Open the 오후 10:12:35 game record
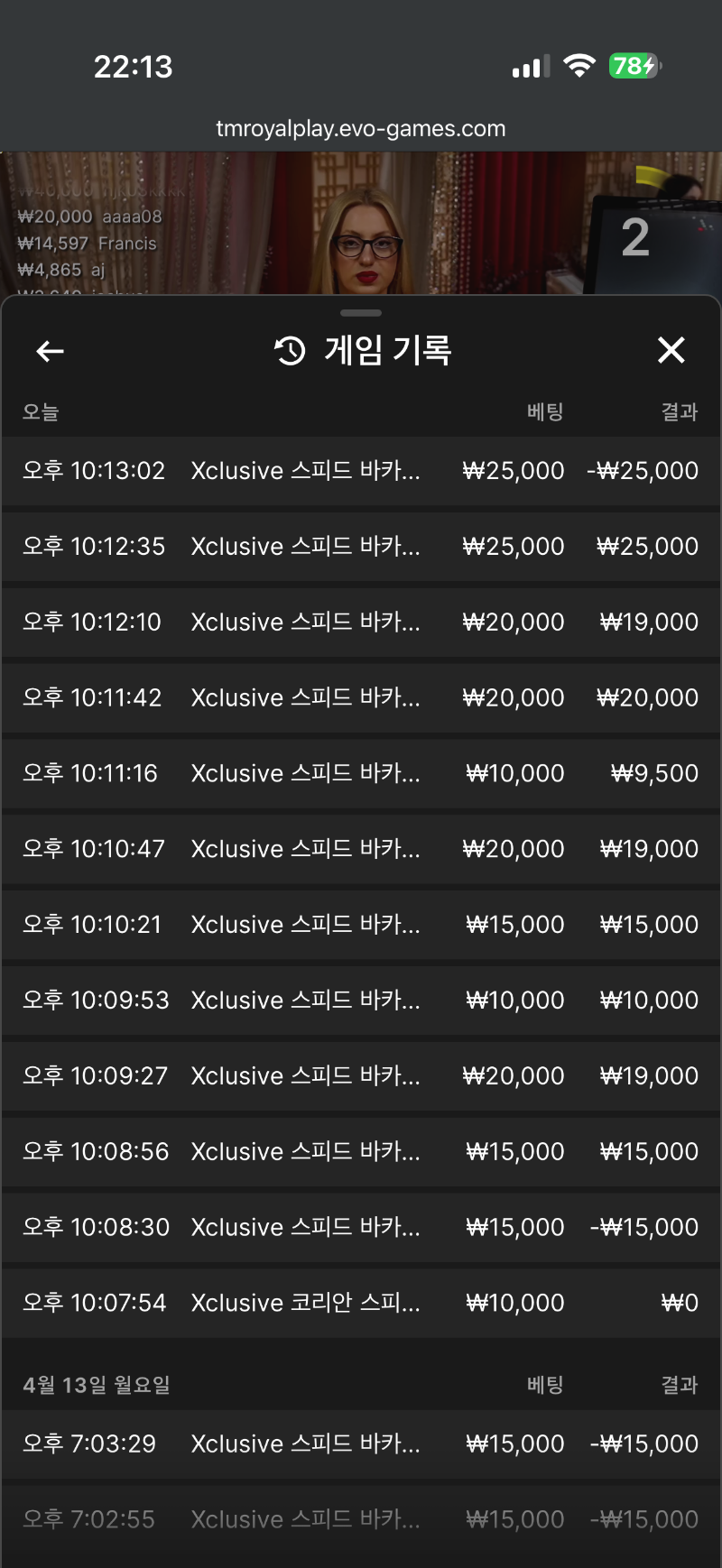The image size is (722, 1568). pos(361,547)
